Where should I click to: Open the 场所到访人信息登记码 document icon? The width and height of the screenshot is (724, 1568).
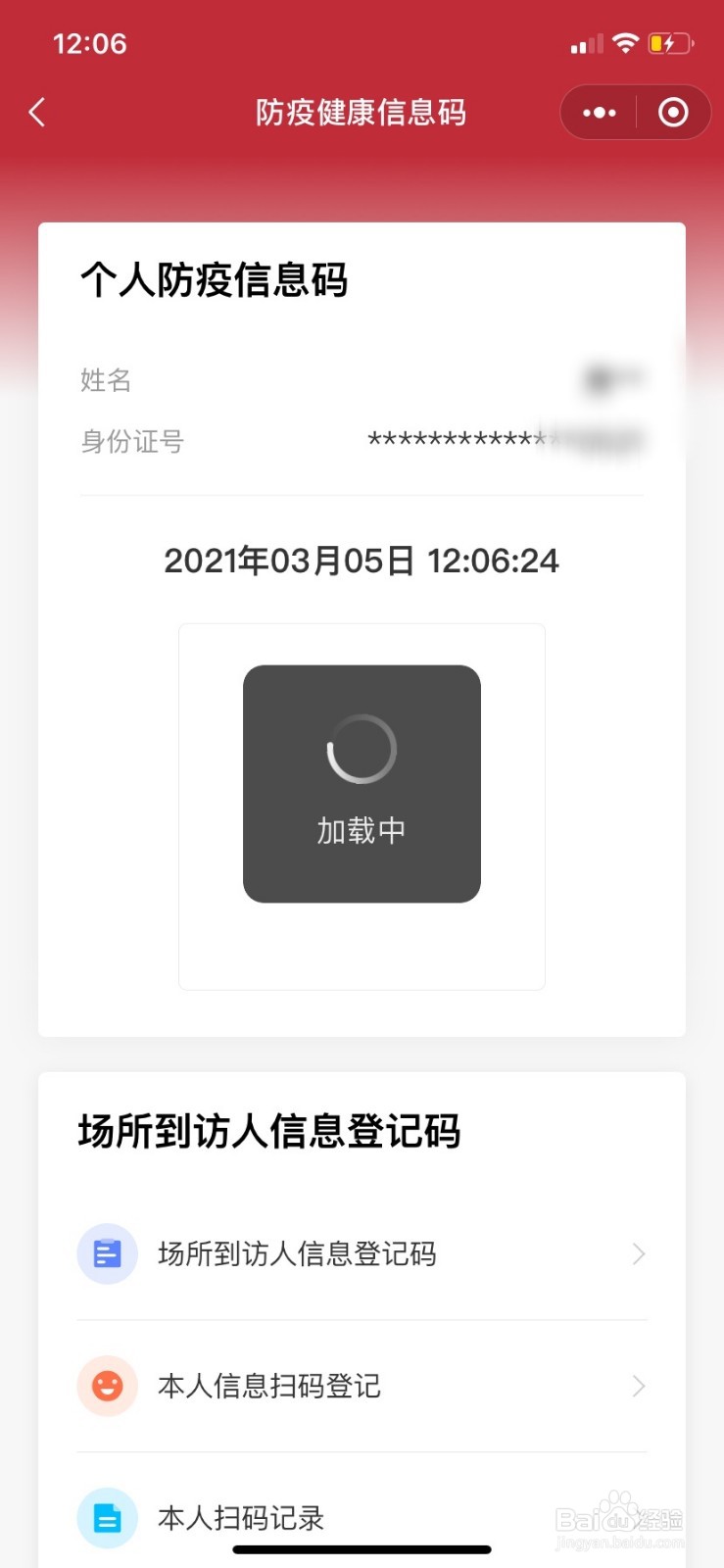pos(107,1252)
